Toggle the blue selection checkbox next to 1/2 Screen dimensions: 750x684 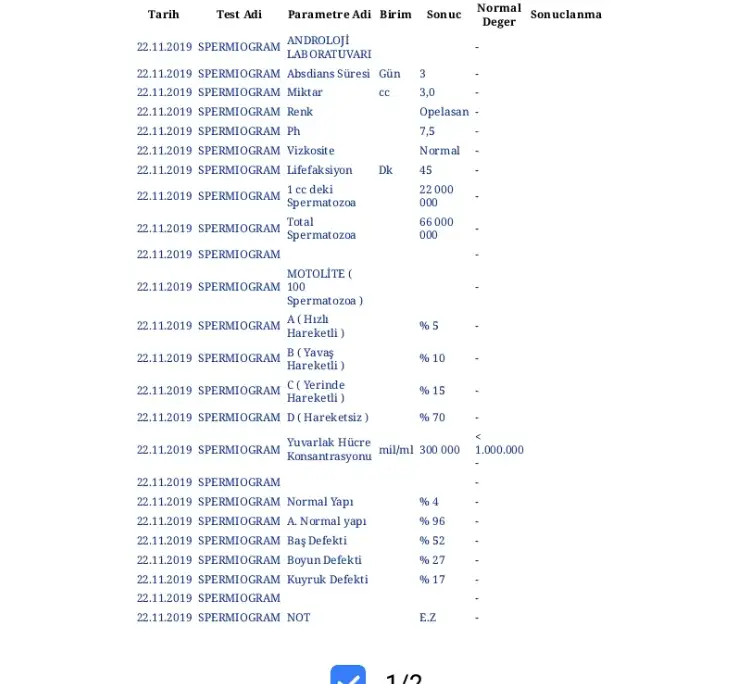coord(348,676)
